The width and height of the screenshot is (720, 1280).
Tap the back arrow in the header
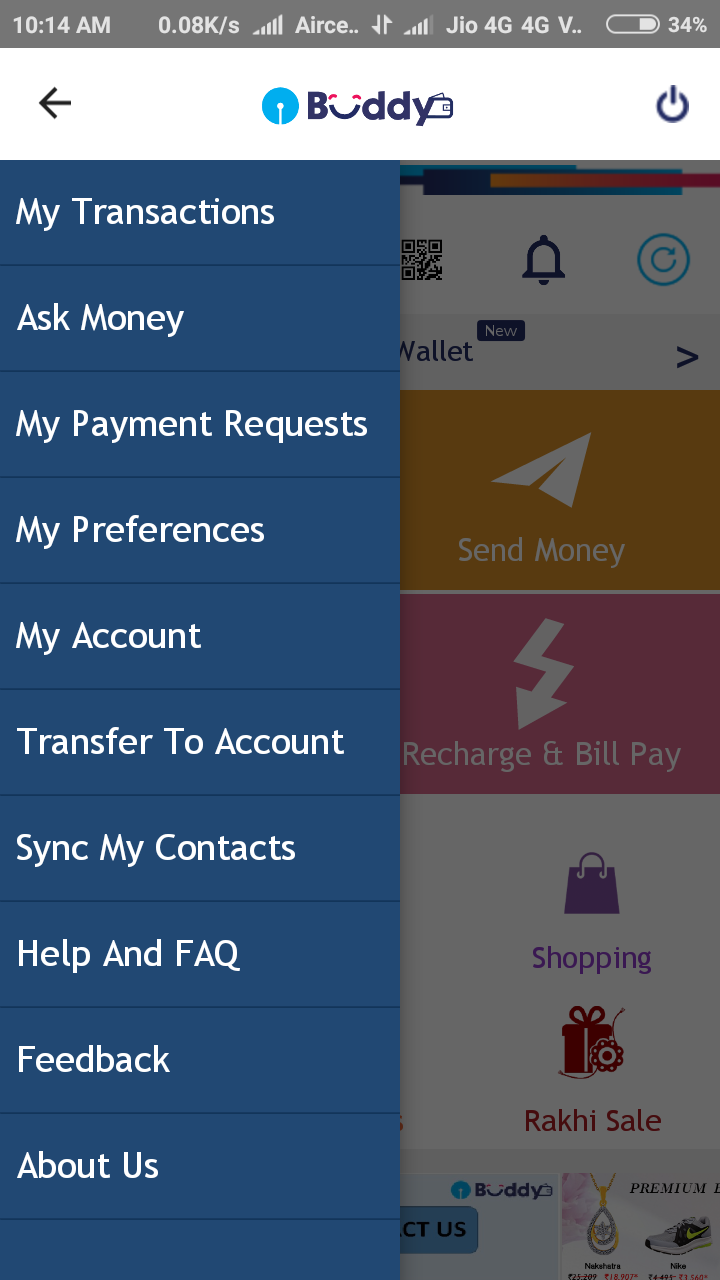pyautogui.click(x=55, y=103)
